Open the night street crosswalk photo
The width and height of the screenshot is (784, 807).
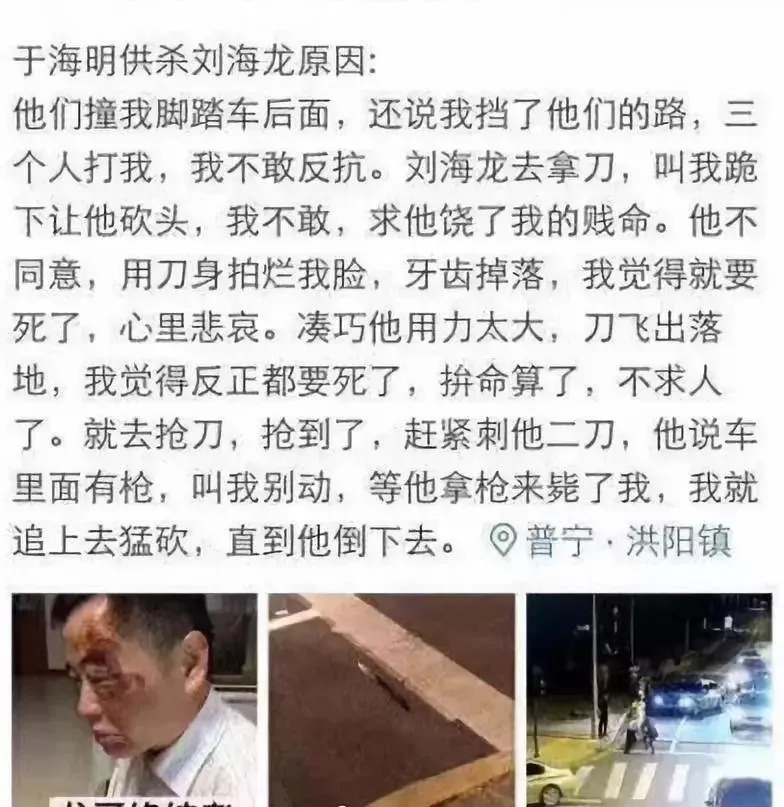click(x=649, y=700)
